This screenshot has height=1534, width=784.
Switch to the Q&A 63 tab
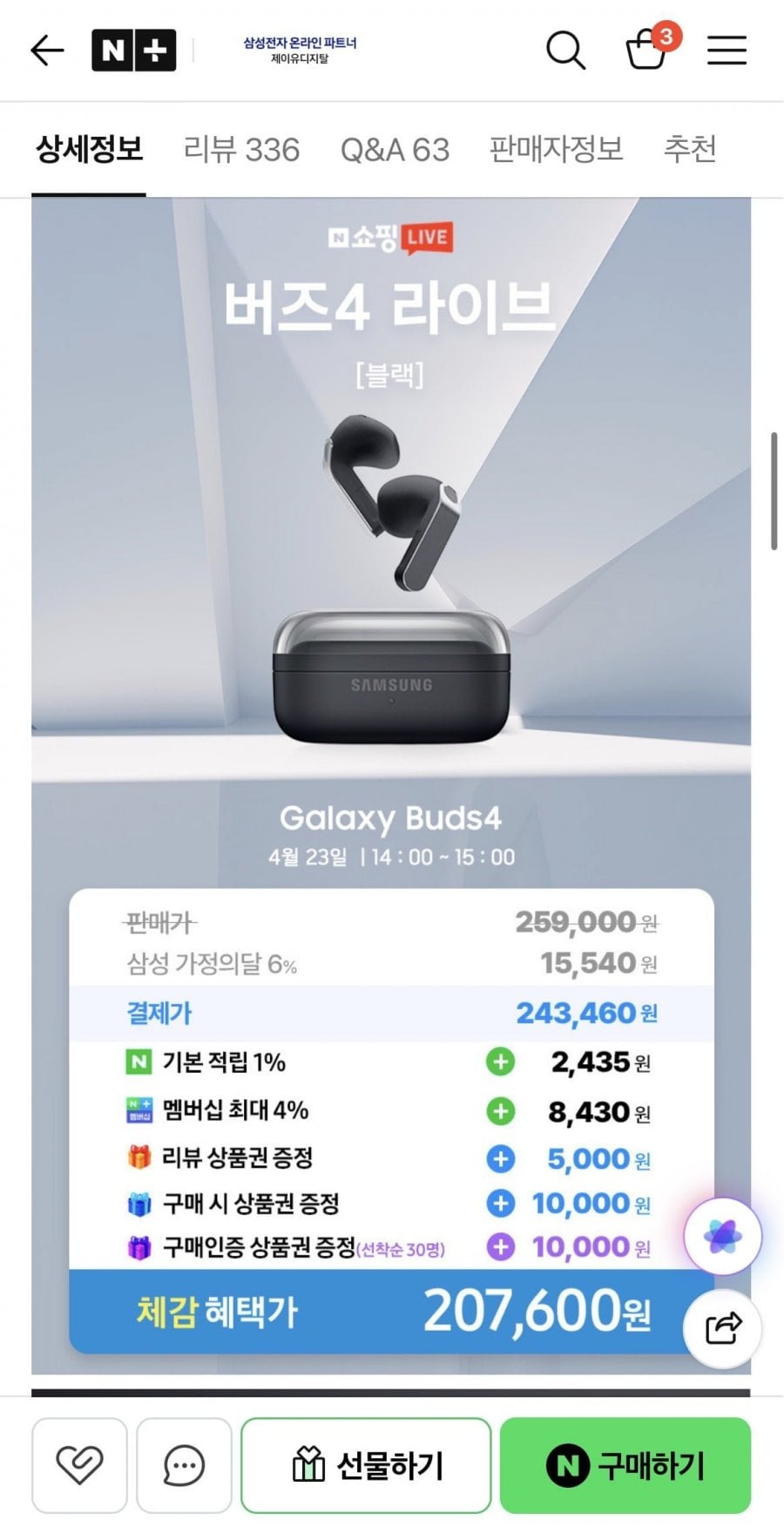pos(395,150)
